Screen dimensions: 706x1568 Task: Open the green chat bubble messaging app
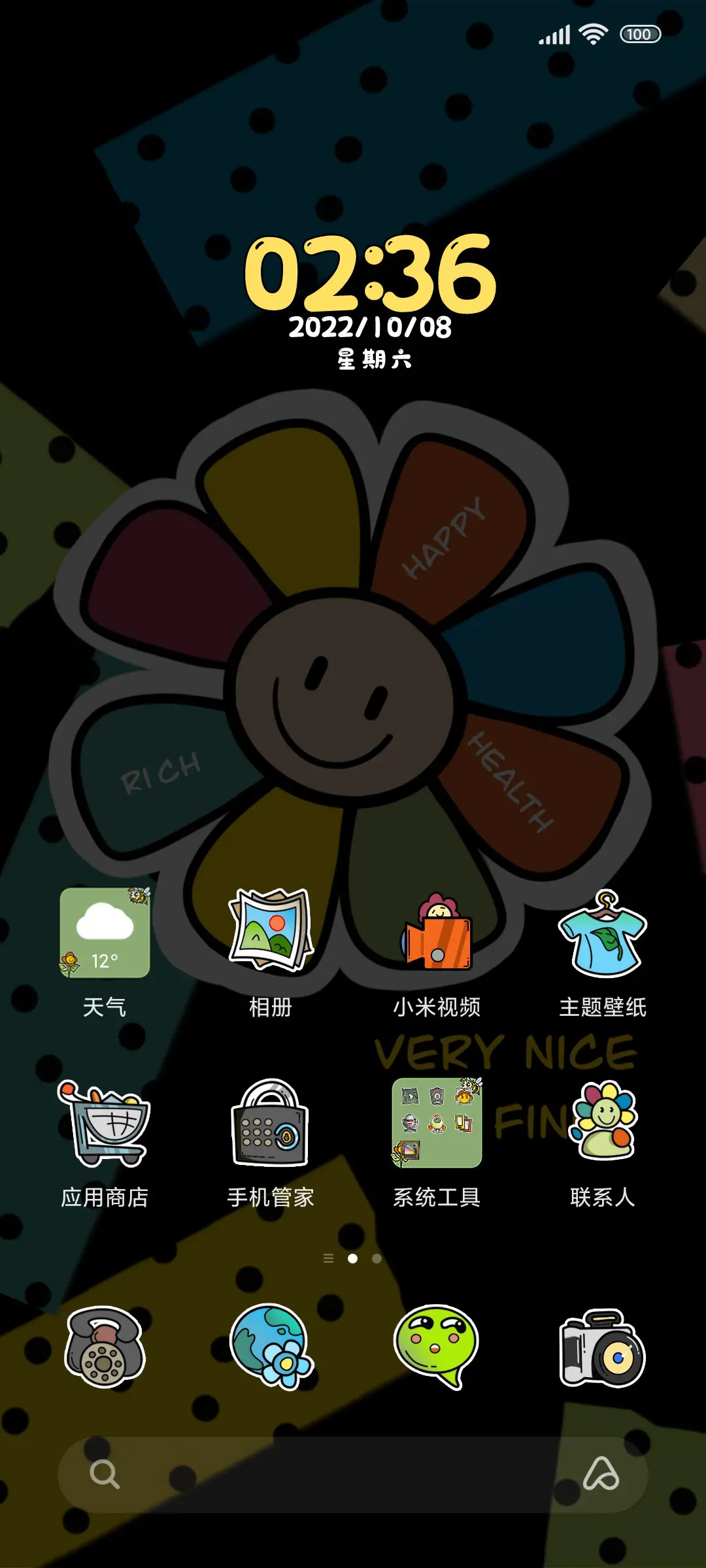(x=437, y=1347)
